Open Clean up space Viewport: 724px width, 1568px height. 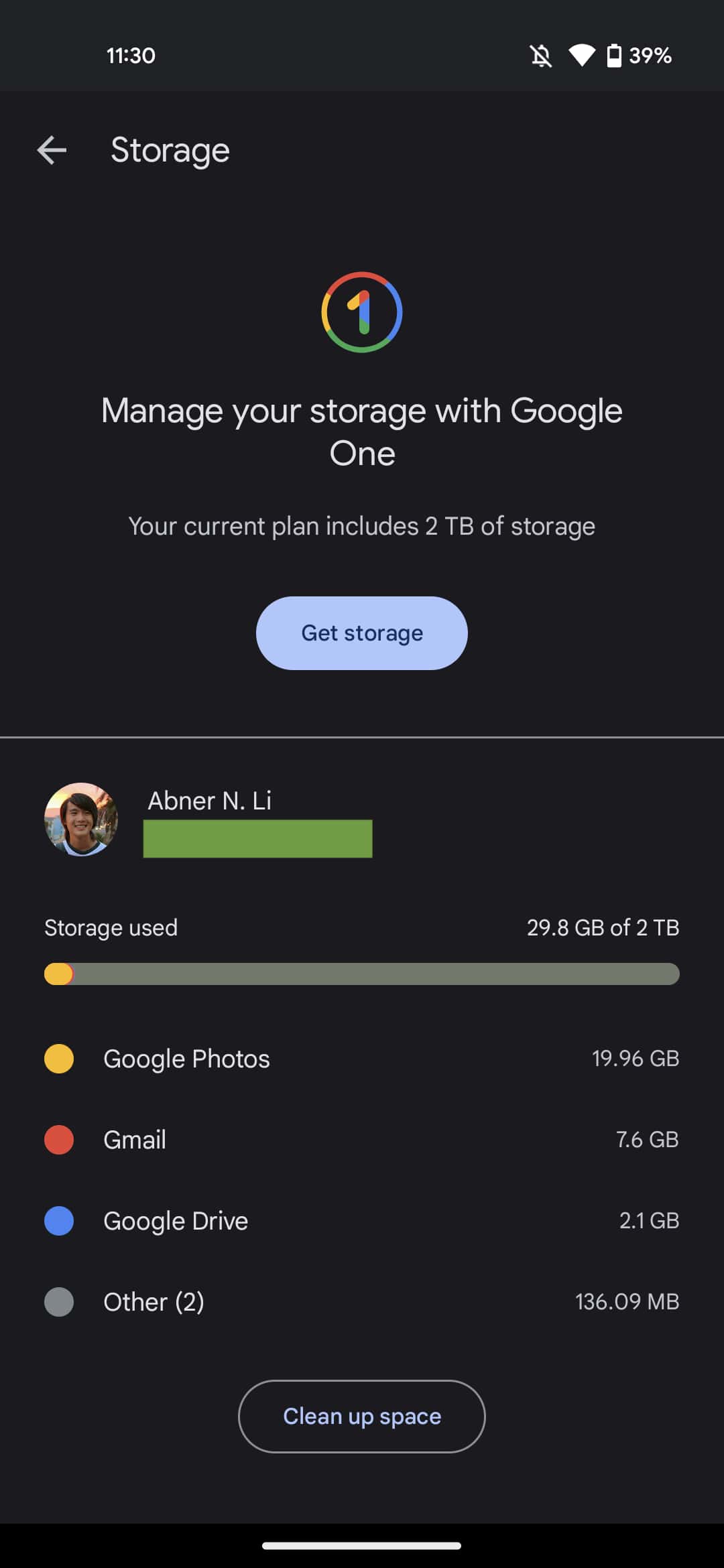coord(361,1416)
